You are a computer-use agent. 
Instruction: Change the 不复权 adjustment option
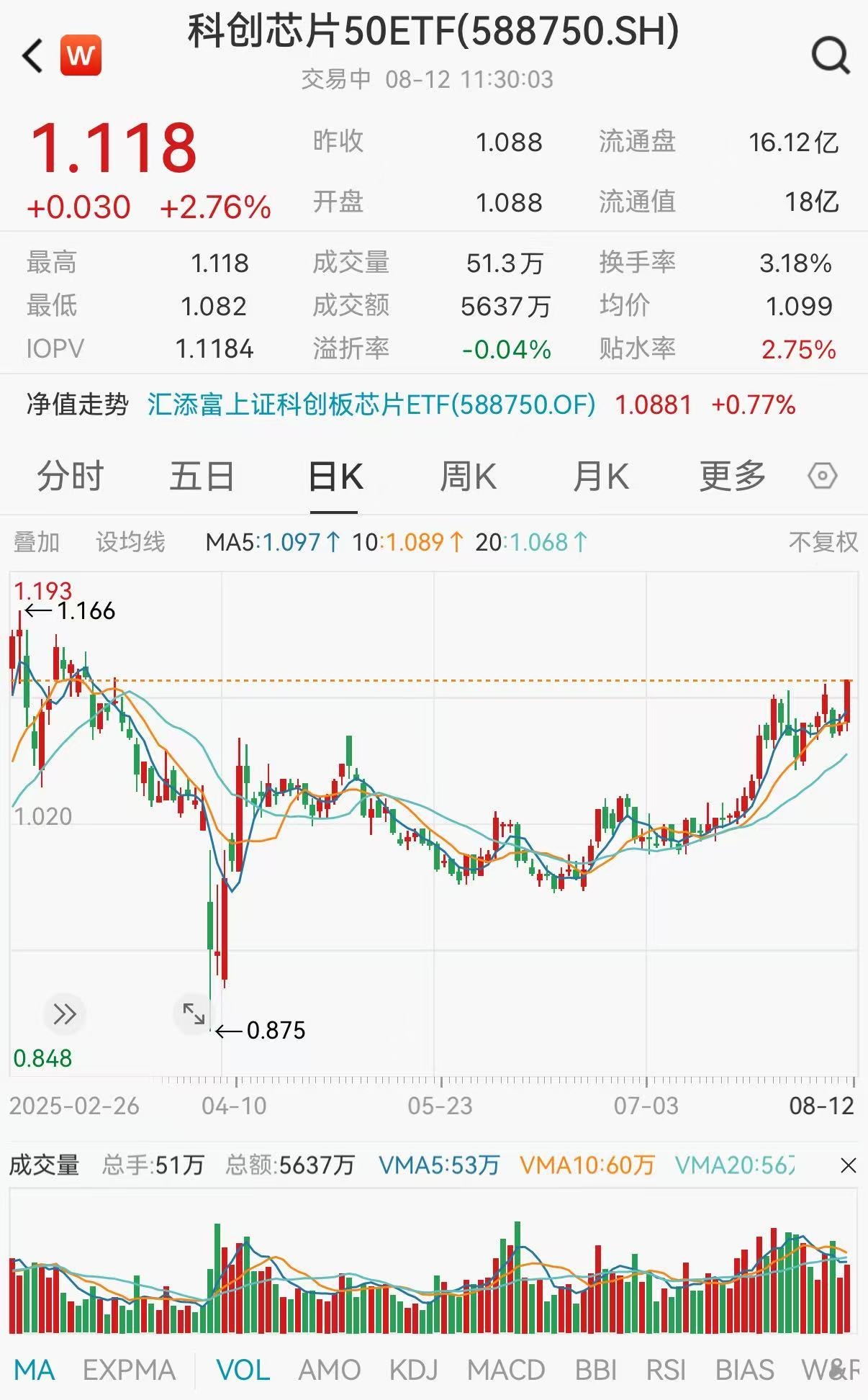[823, 542]
